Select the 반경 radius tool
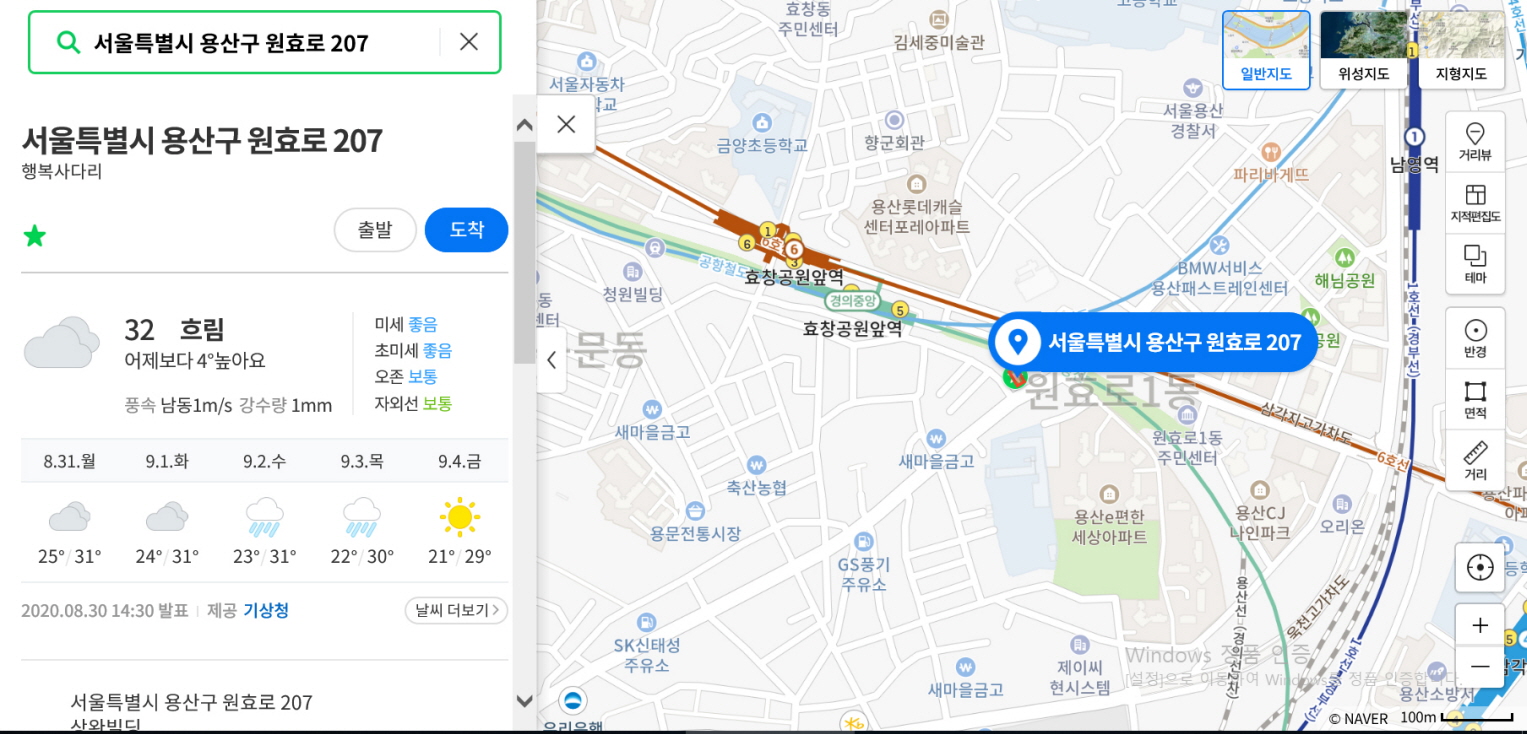 [1475, 339]
